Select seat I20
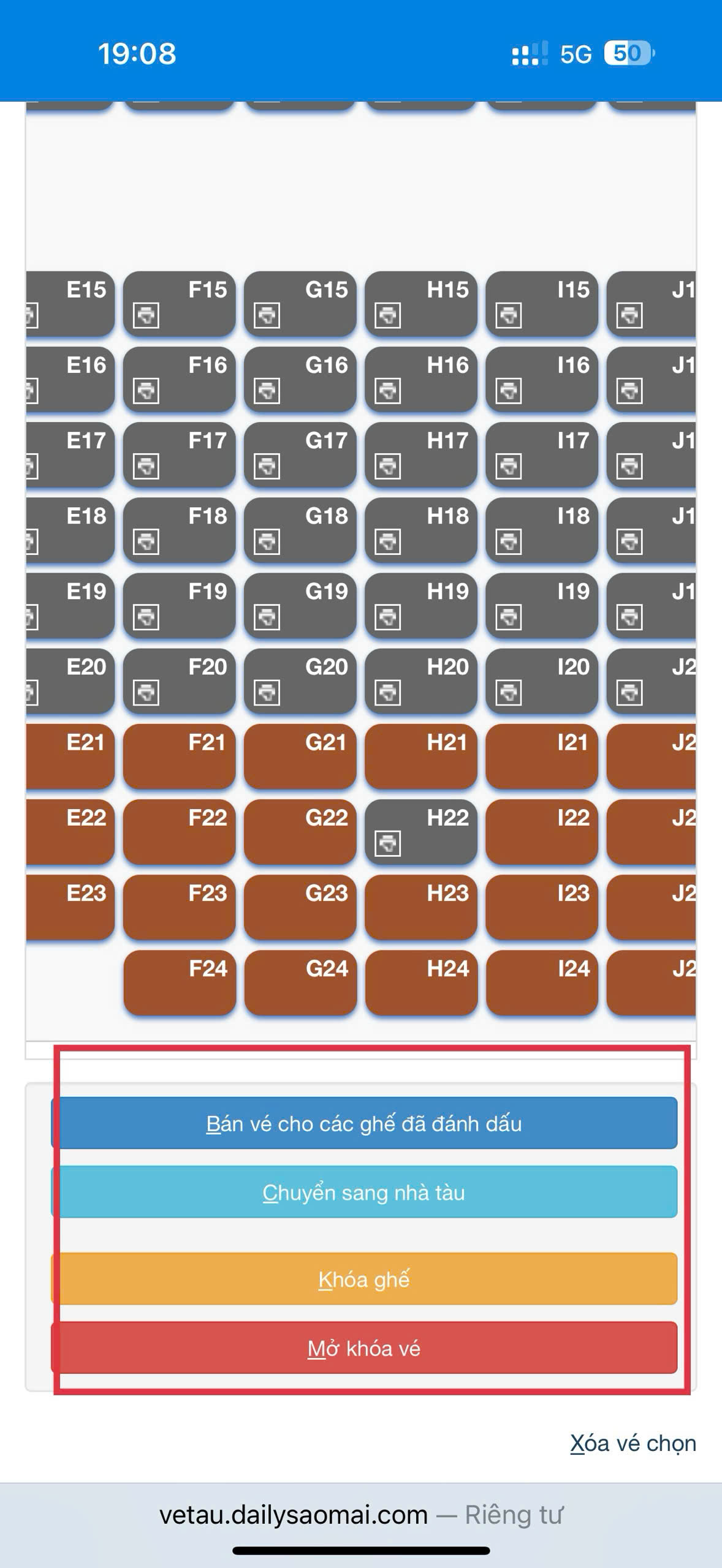The width and height of the screenshot is (722, 1568). [541, 681]
